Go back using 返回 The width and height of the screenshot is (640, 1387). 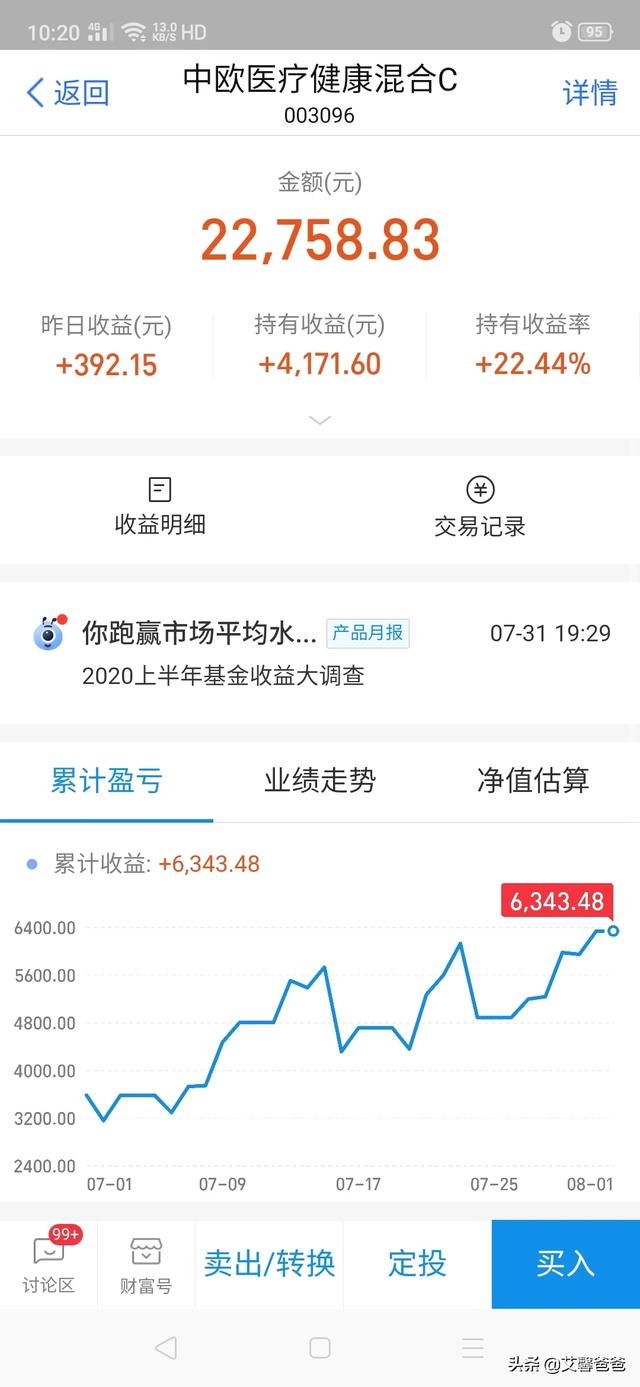click(x=67, y=93)
